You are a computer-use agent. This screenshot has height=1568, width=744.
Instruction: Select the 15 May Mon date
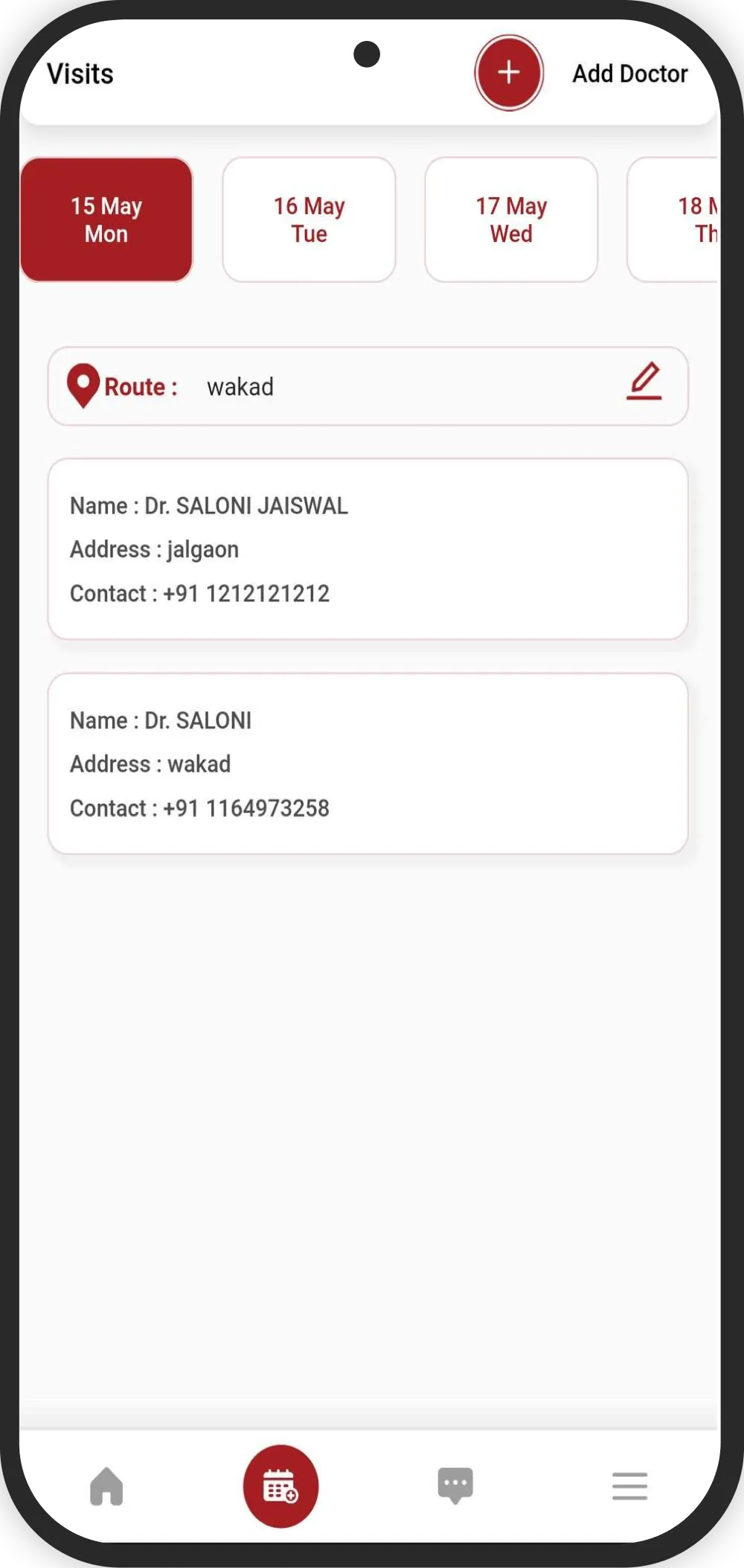(x=106, y=220)
